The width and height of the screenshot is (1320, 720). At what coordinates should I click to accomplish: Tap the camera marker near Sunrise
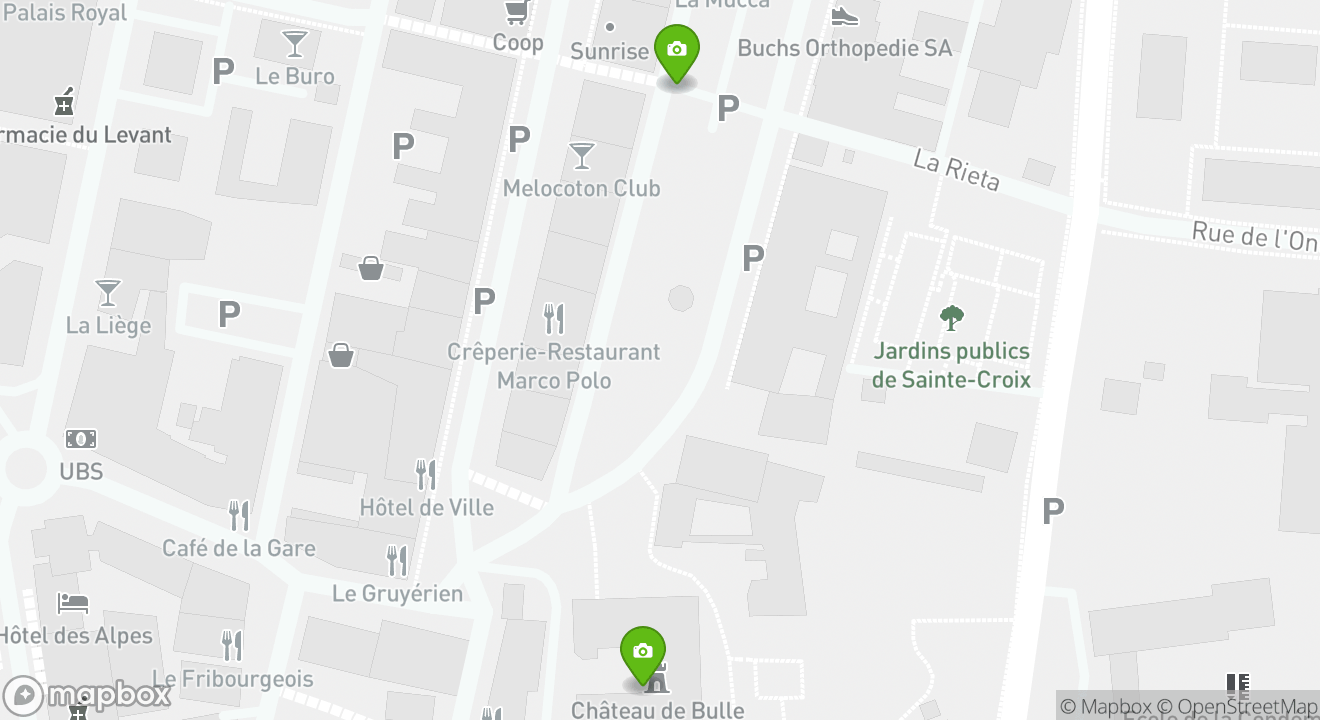(x=677, y=50)
